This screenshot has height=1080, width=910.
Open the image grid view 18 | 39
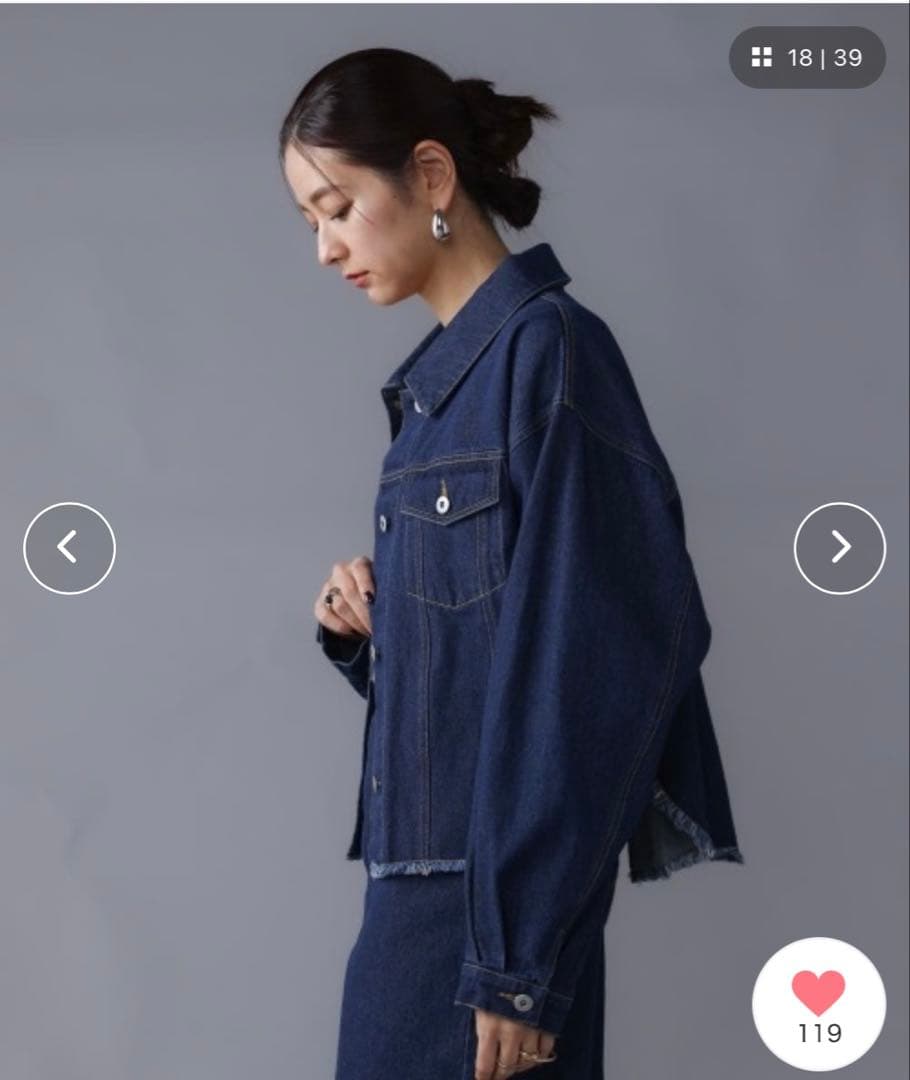point(807,58)
